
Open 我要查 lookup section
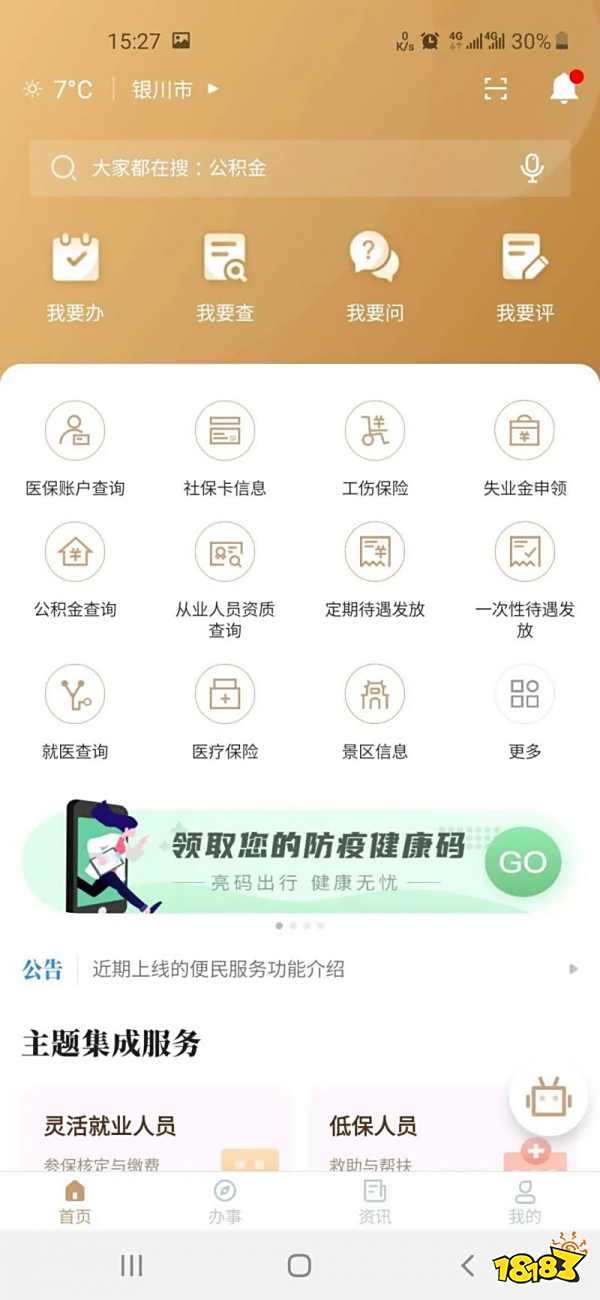tap(225, 275)
